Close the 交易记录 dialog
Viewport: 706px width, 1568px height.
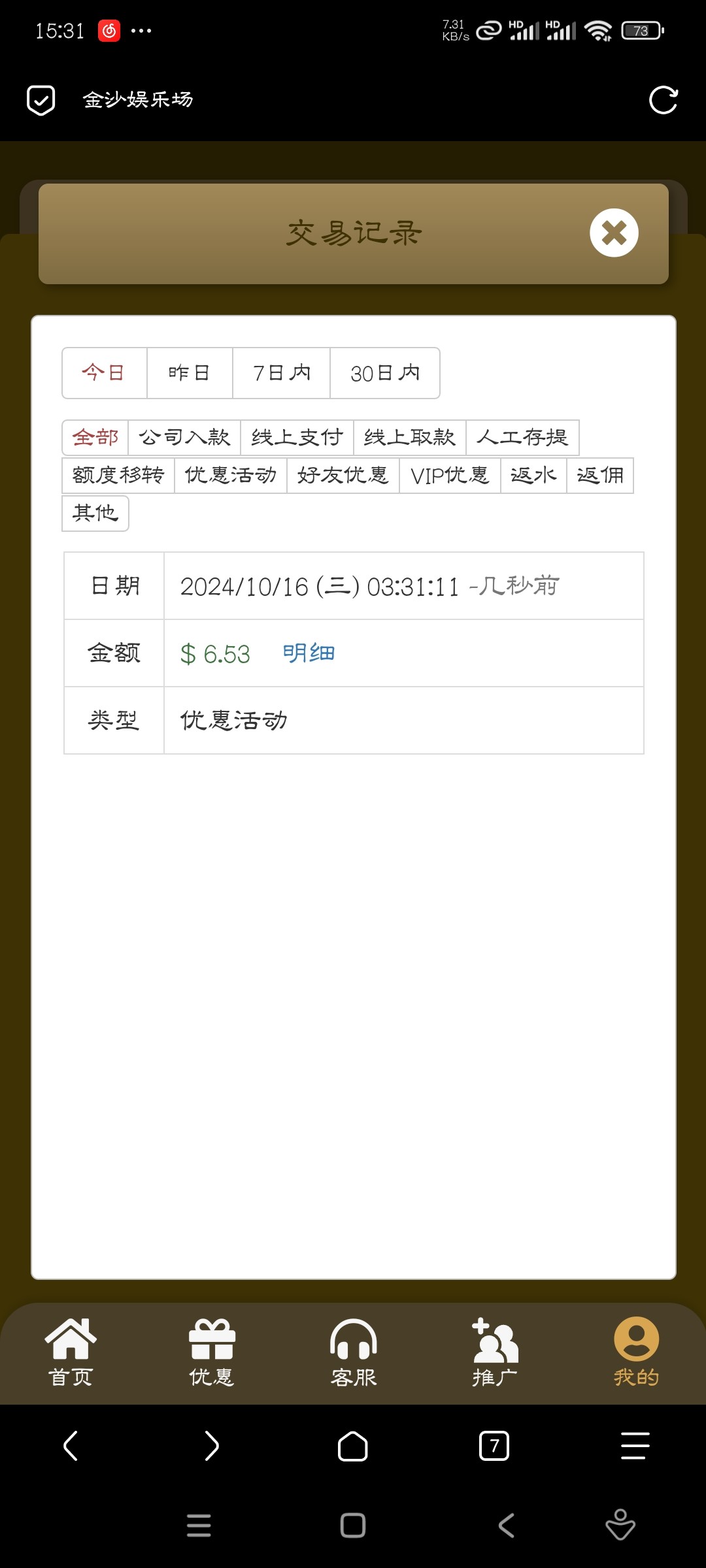point(614,233)
